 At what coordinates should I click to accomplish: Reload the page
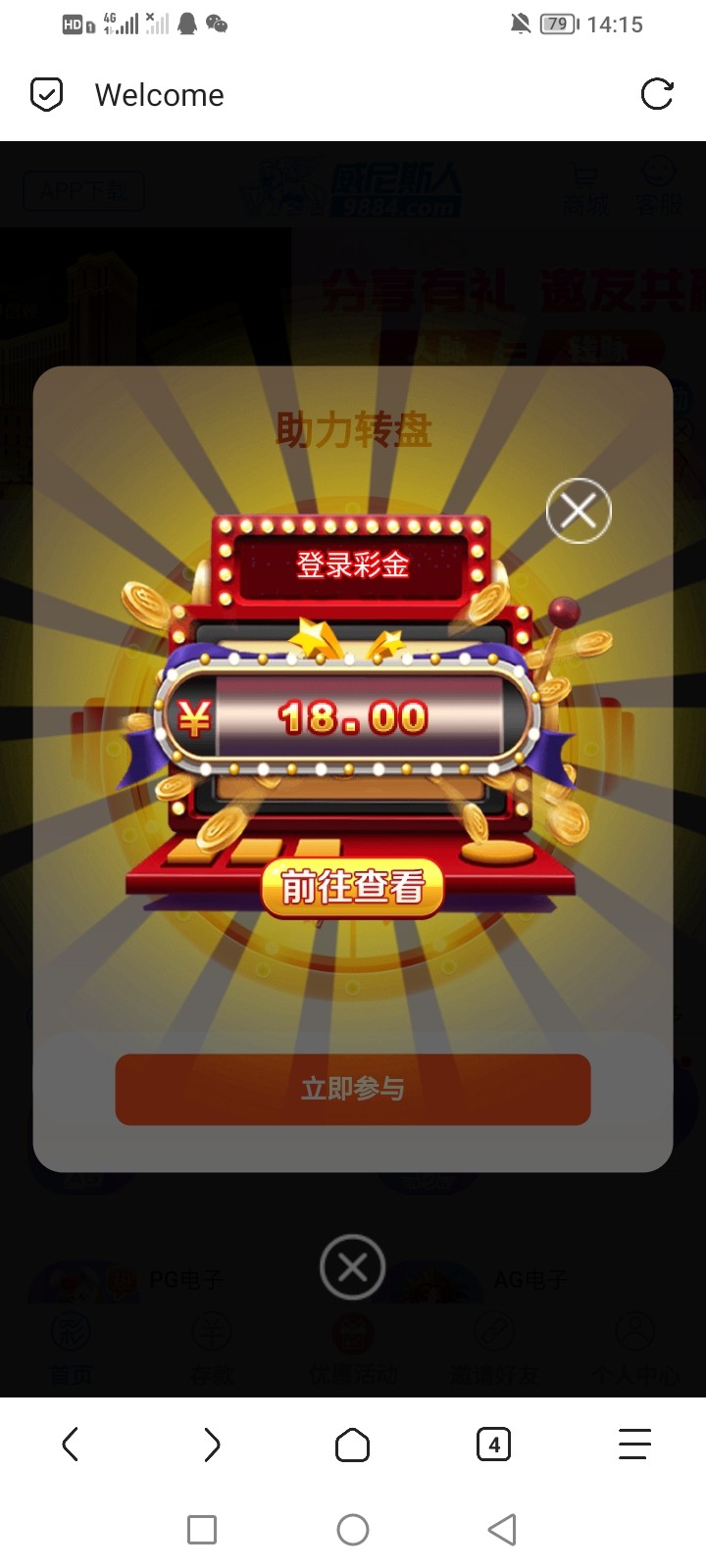656,95
